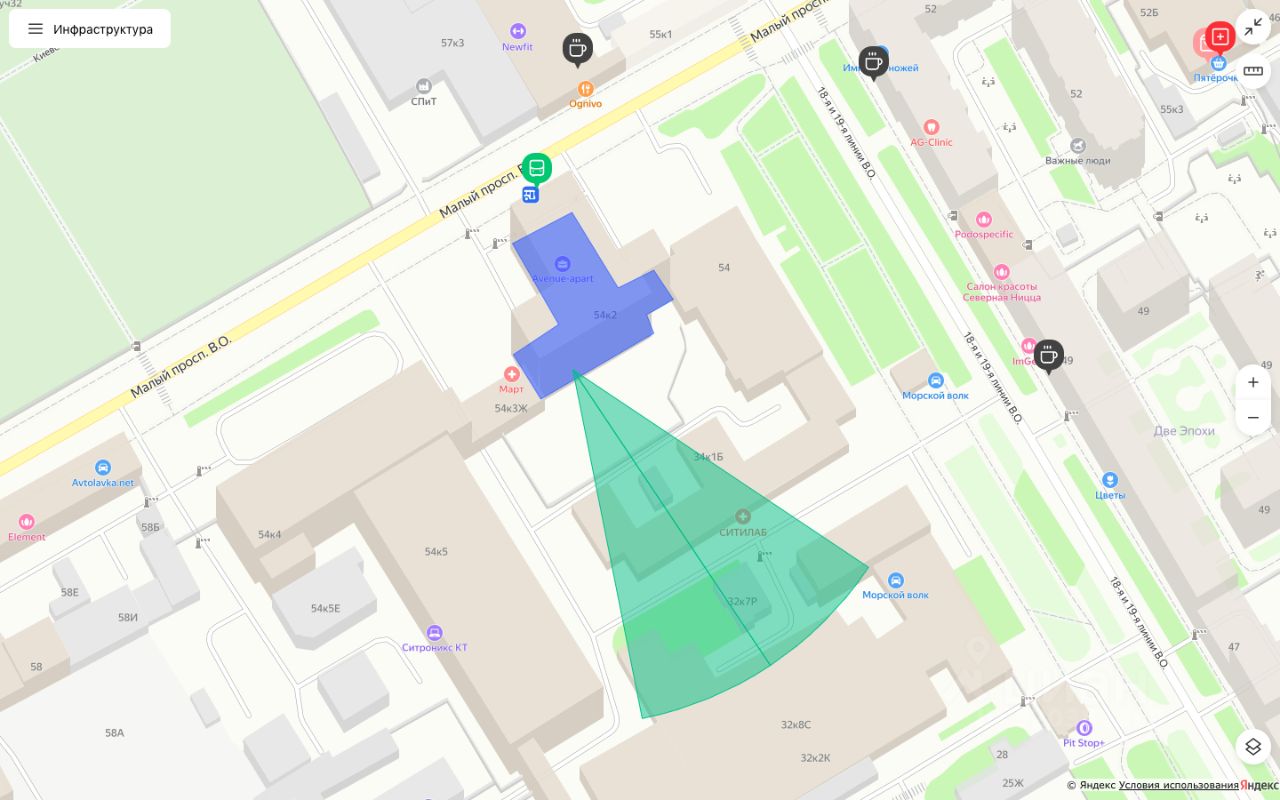The image size is (1280, 800).
Task: Open the Newfit place marker
Action: coord(517,31)
